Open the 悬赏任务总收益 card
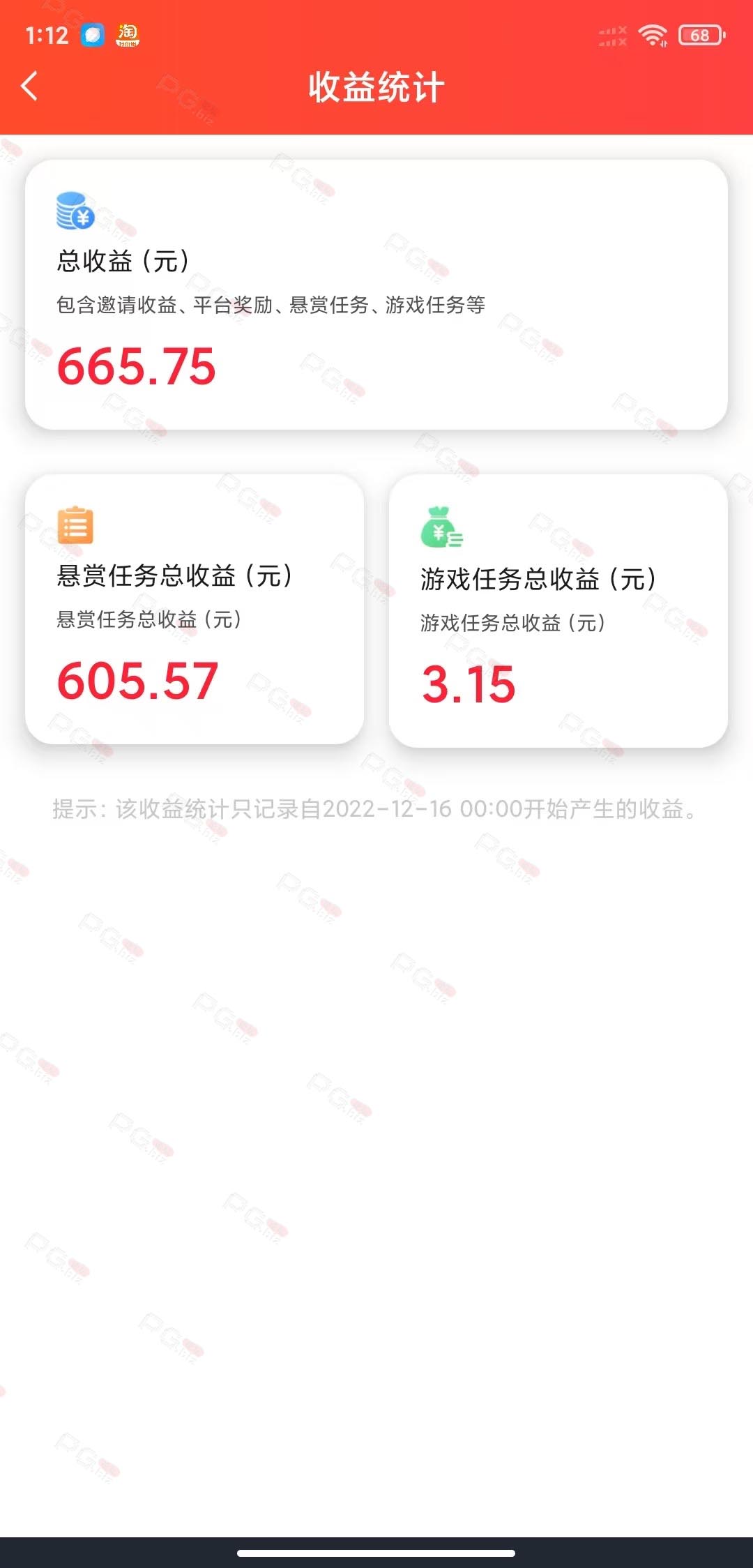Image resolution: width=753 pixels, height=1568 pixels. tap(195, 609)
